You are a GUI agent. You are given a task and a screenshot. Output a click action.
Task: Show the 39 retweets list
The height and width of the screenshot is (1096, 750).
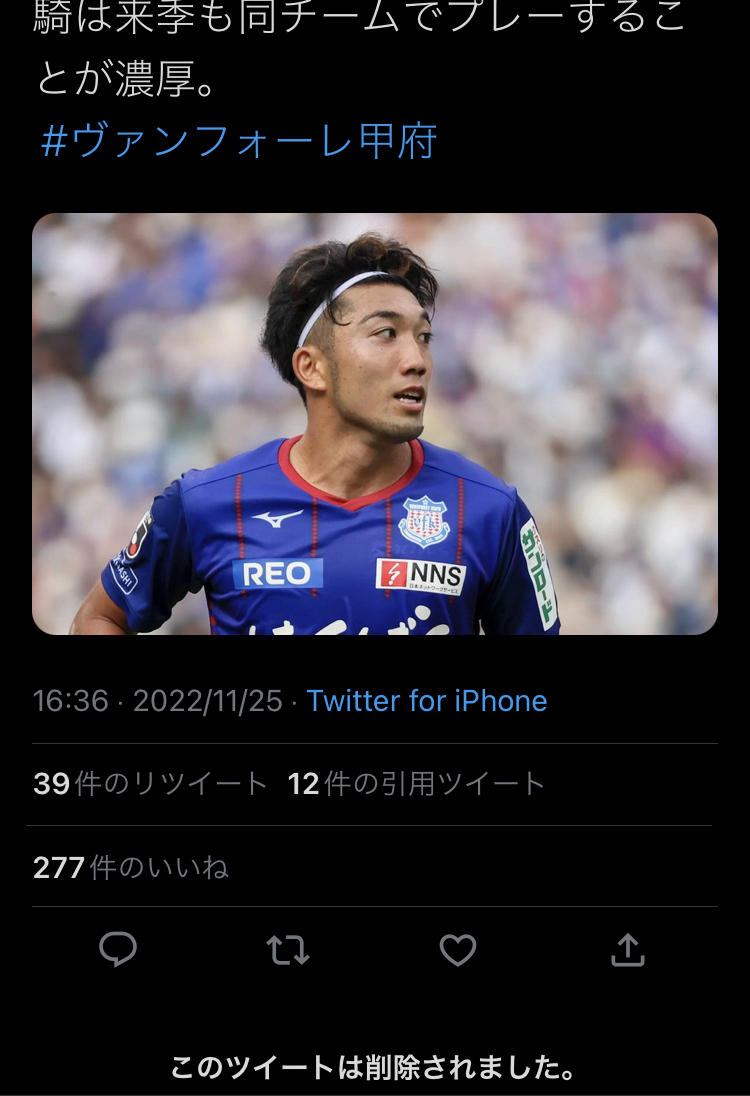tap(150, 784)
